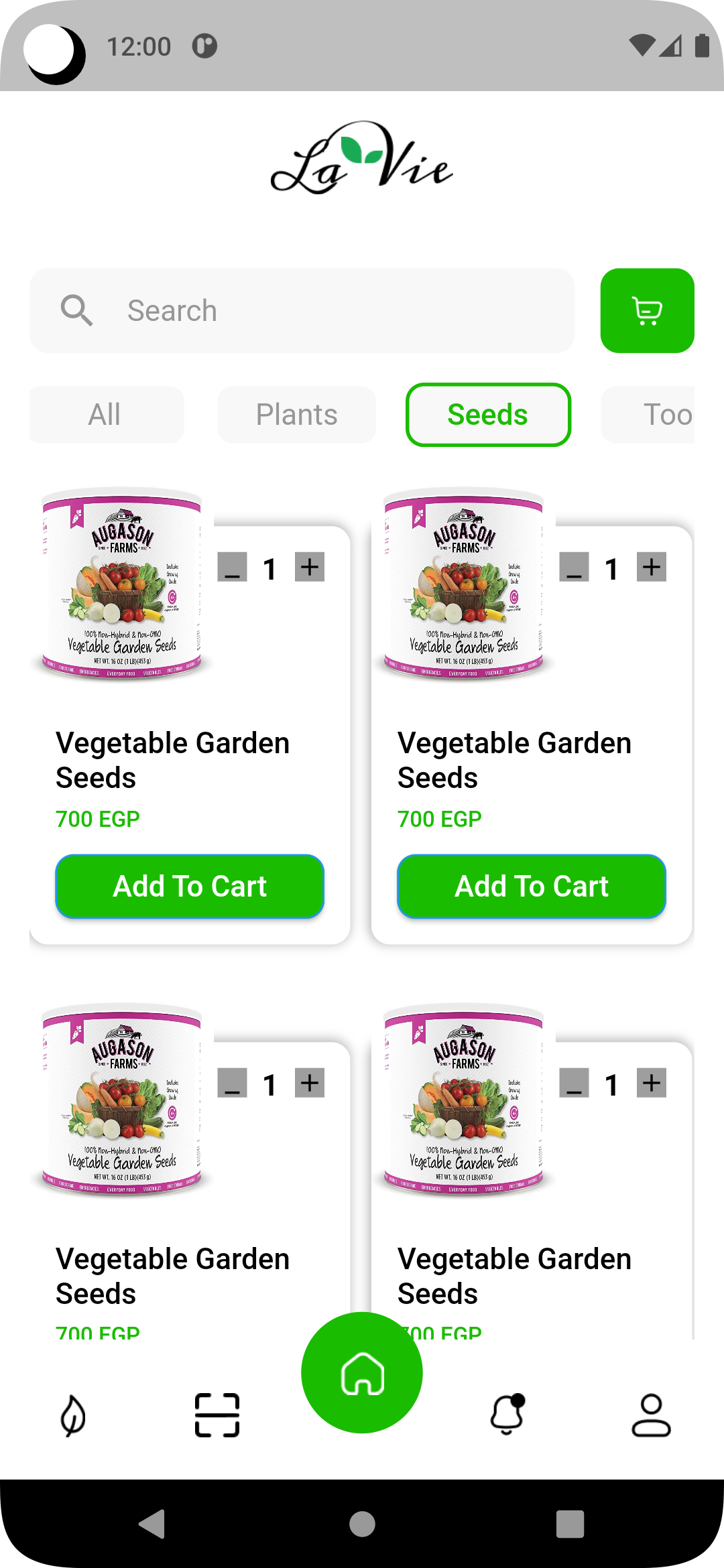The height and width of the screenshot is (1568, 724).
Task: Open the recent apps overview
Action: coord(570,1524)
